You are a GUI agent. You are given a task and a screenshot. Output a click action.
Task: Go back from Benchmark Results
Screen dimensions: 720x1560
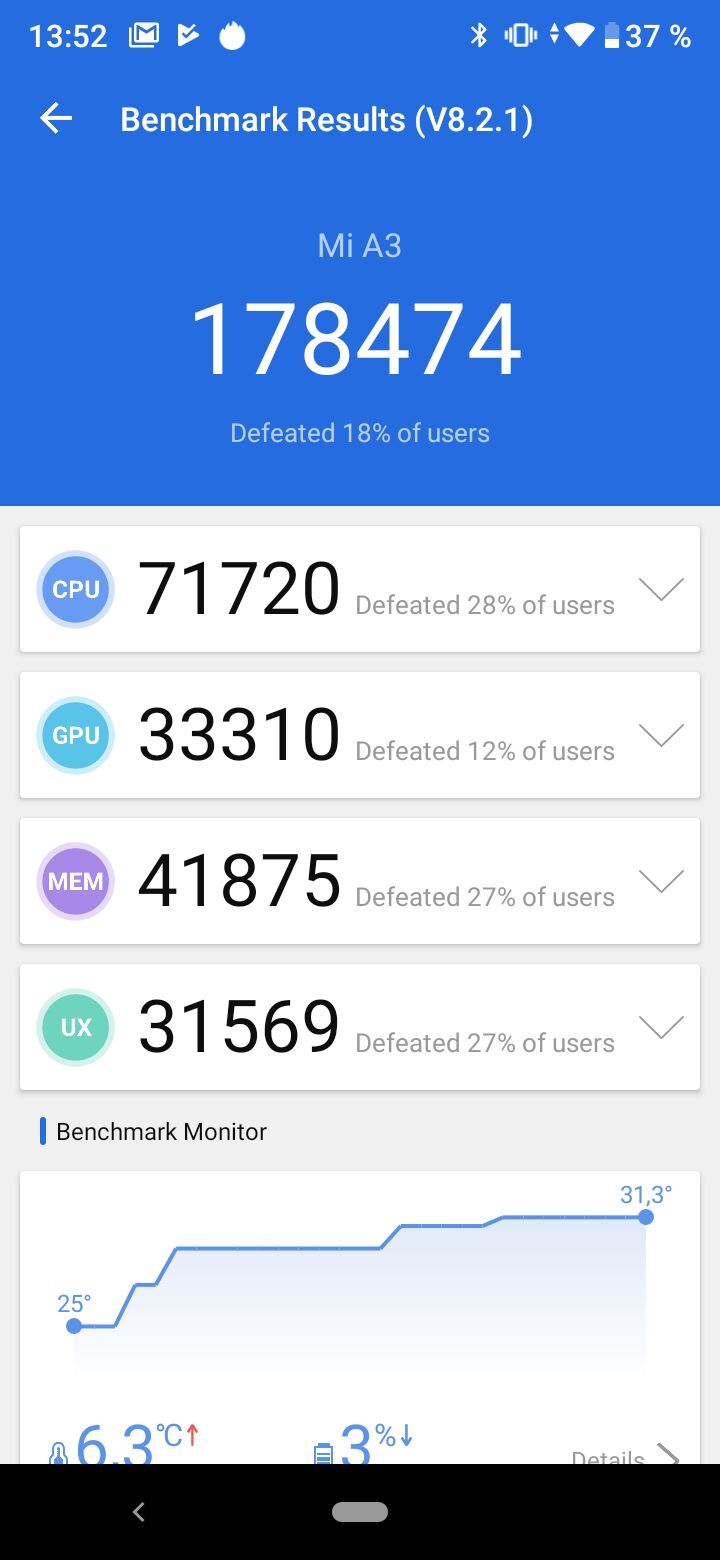(x=56, y=119)
